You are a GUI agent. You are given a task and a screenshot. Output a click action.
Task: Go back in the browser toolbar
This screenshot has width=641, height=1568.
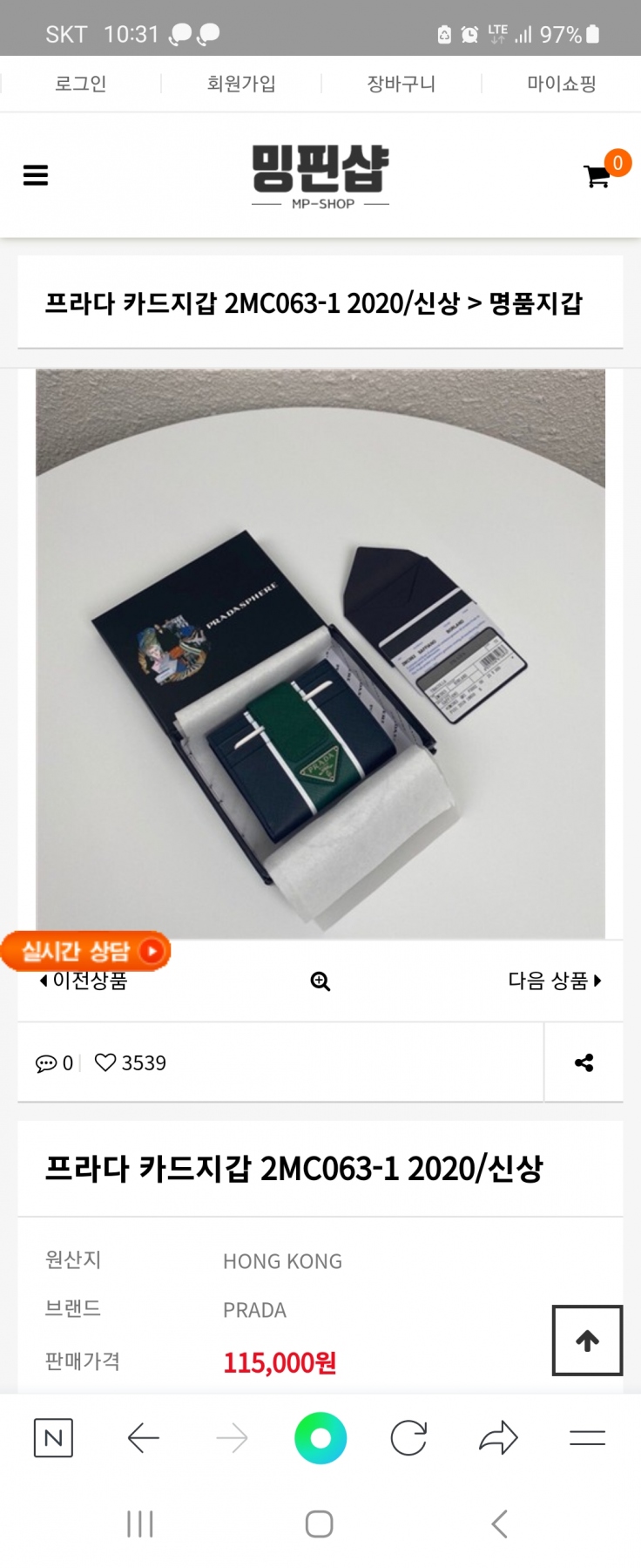[x=144, y=1438]
